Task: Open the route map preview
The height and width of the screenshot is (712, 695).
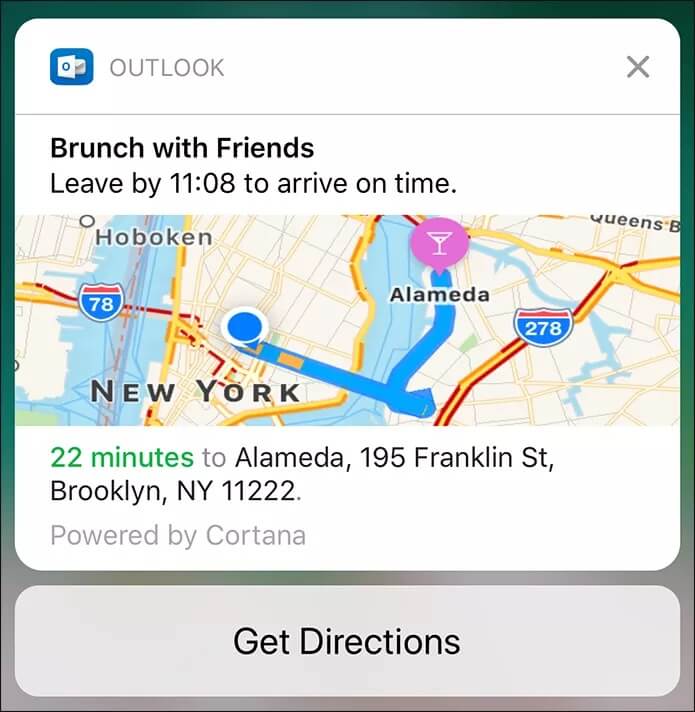Action: [x=347, y=320]
